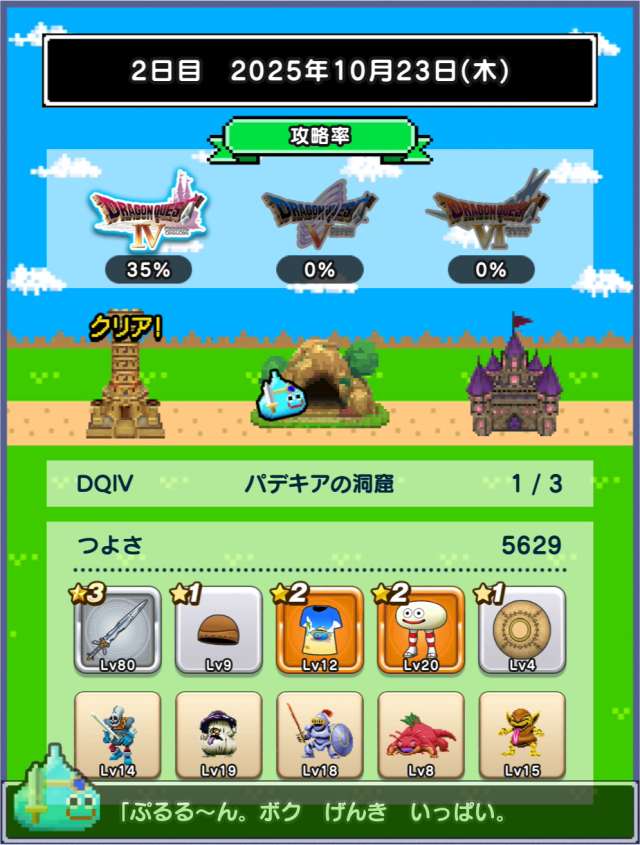Select the round shield equipment tile Lv4
Image resolution: width=640 pixels, height=845 pixels.
(x=522, y=630)
